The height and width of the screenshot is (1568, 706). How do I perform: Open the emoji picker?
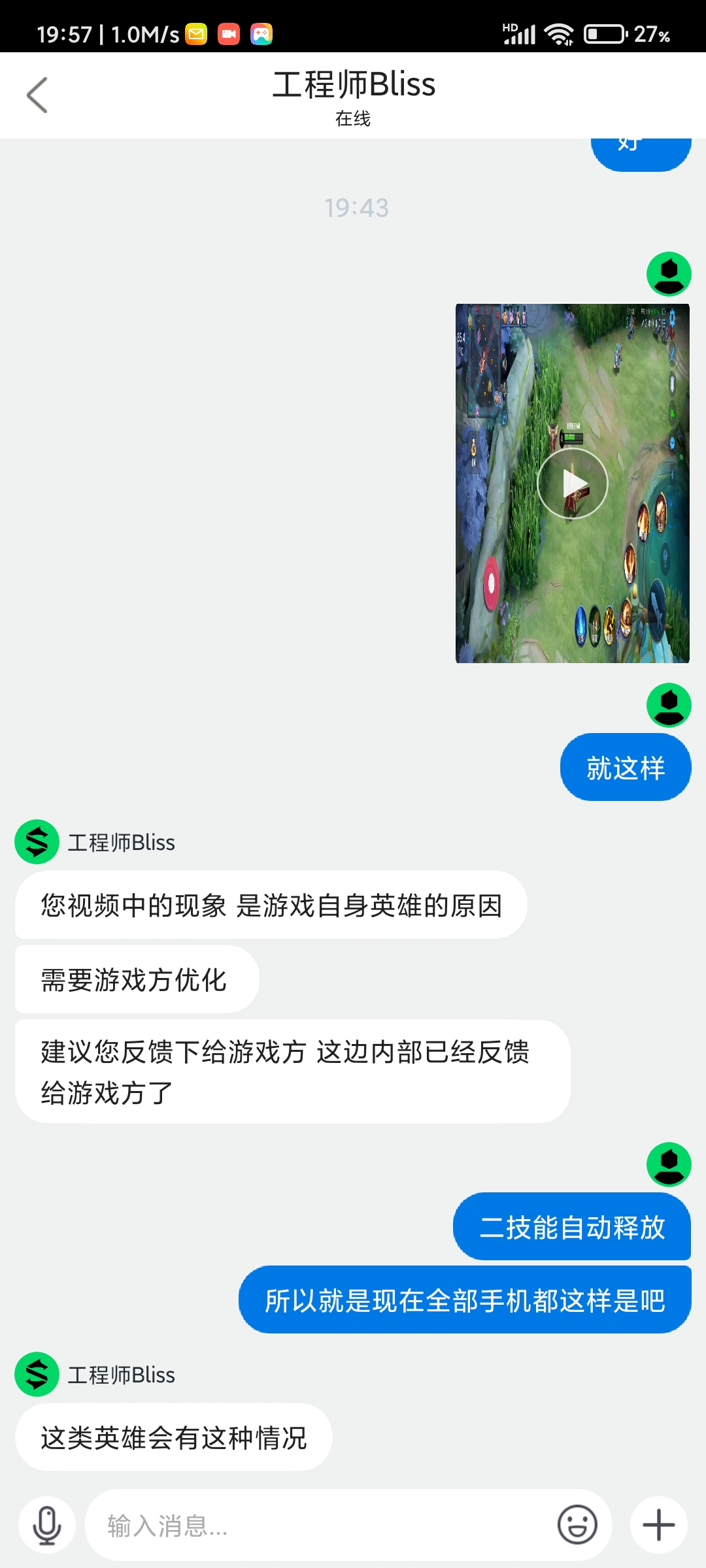[x=577, y=1525]
